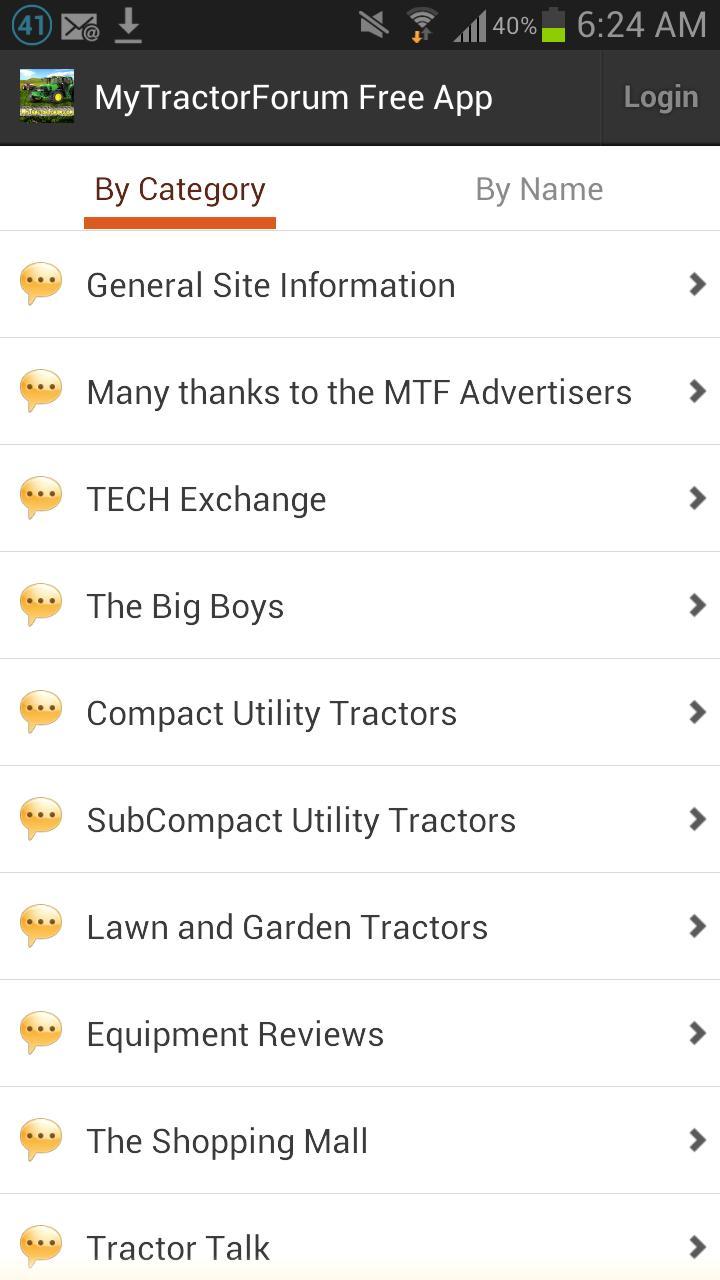
Task: Switch to the By Name tab
Action: tap(539, 188)
